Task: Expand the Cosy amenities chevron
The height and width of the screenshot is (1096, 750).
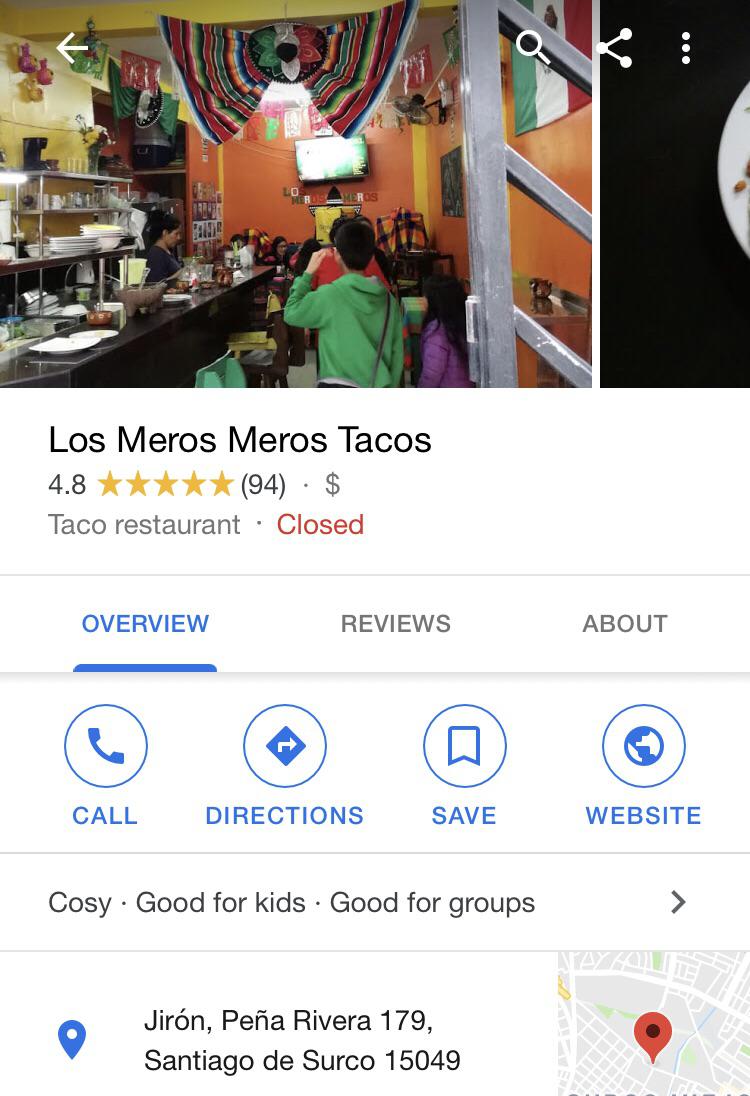Action: (x=678, y=902)
